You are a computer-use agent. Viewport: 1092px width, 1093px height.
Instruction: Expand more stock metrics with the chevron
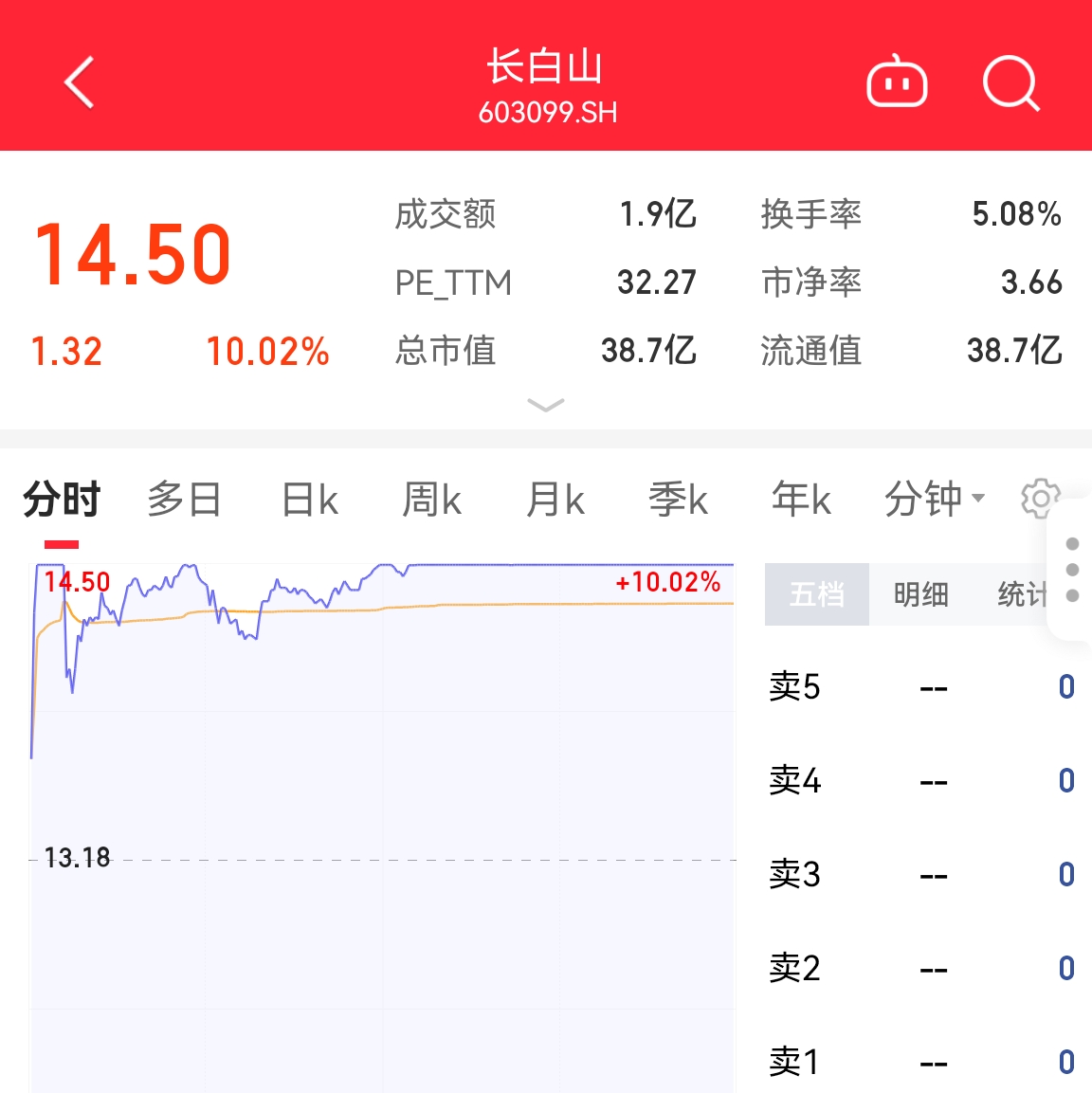pyautogui.click(x=545, y=406)
